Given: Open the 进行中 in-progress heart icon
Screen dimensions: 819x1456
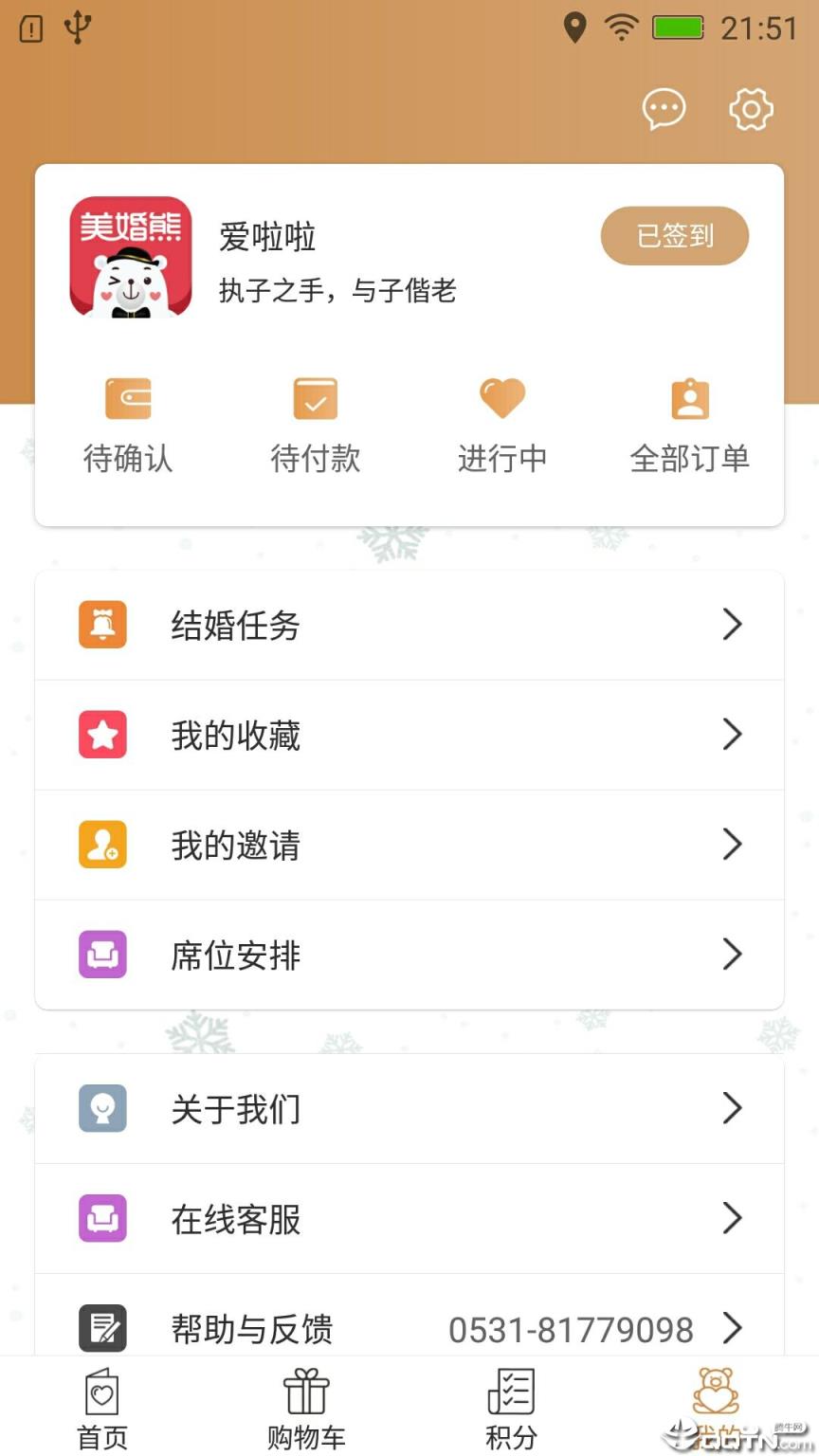Looking at the screenshot, I should (501, 398).
